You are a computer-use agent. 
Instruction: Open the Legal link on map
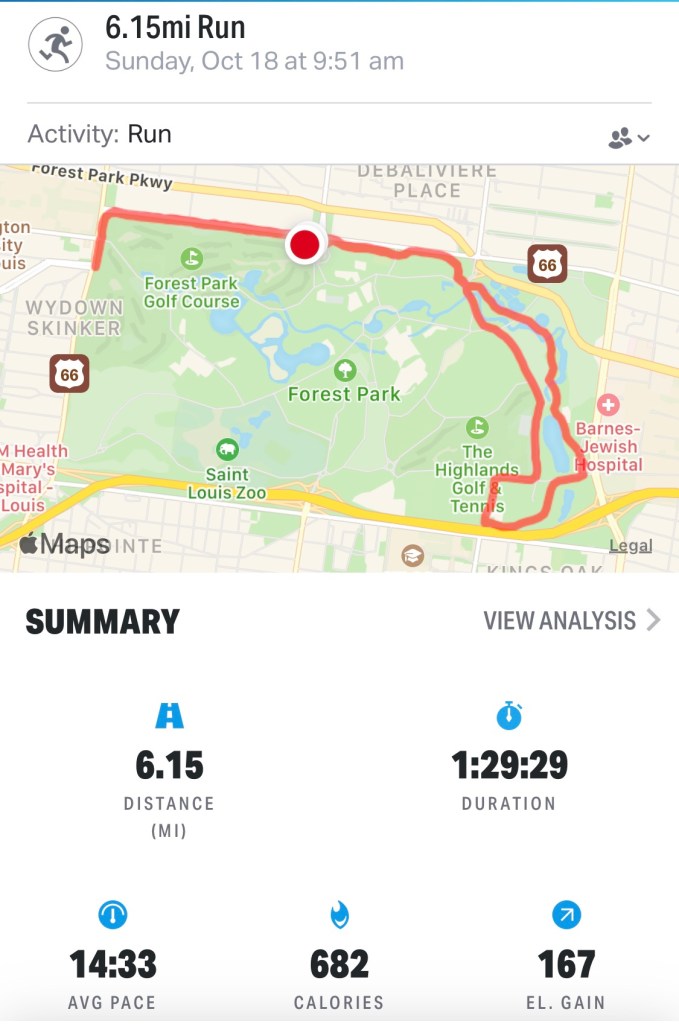click(630, 546)
